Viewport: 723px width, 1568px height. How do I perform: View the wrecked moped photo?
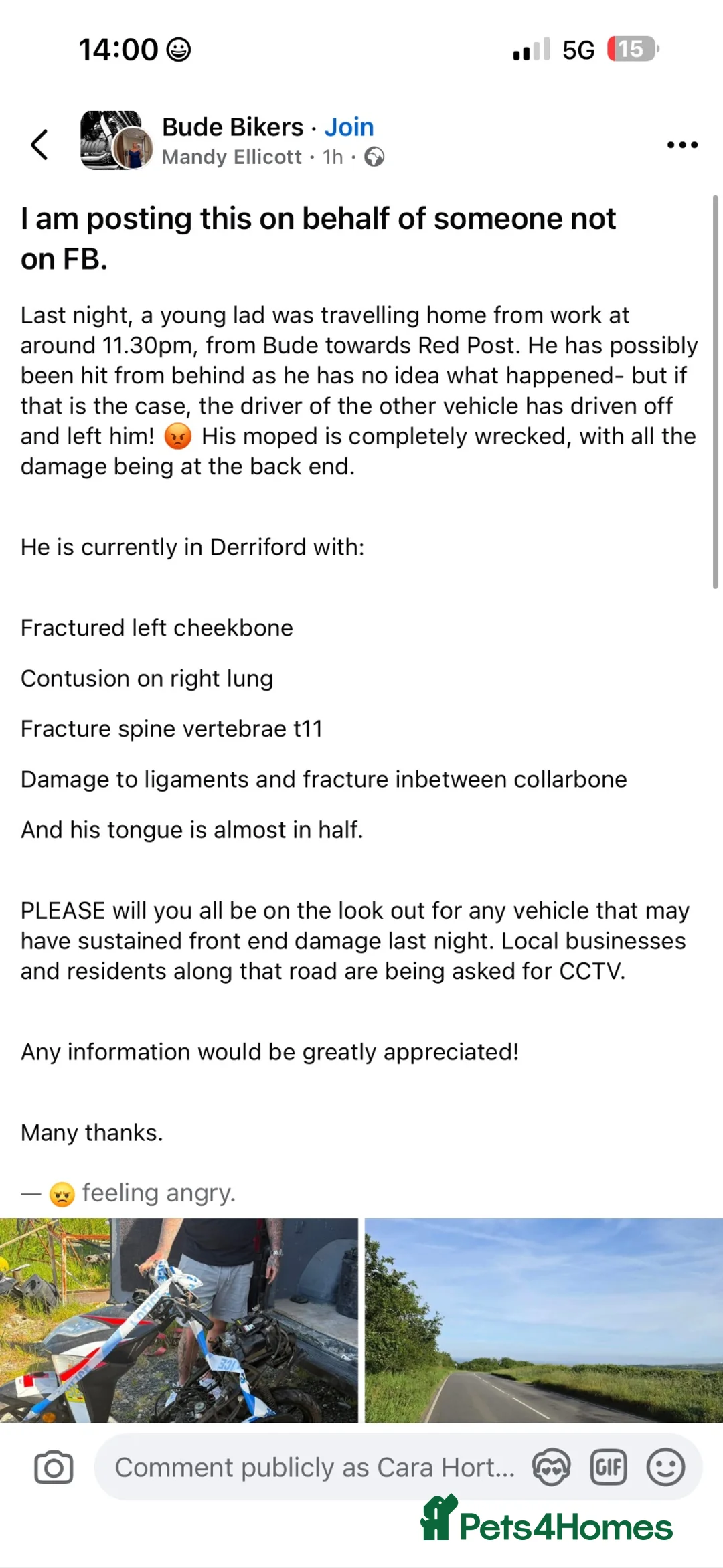[x=179, y=1320]
